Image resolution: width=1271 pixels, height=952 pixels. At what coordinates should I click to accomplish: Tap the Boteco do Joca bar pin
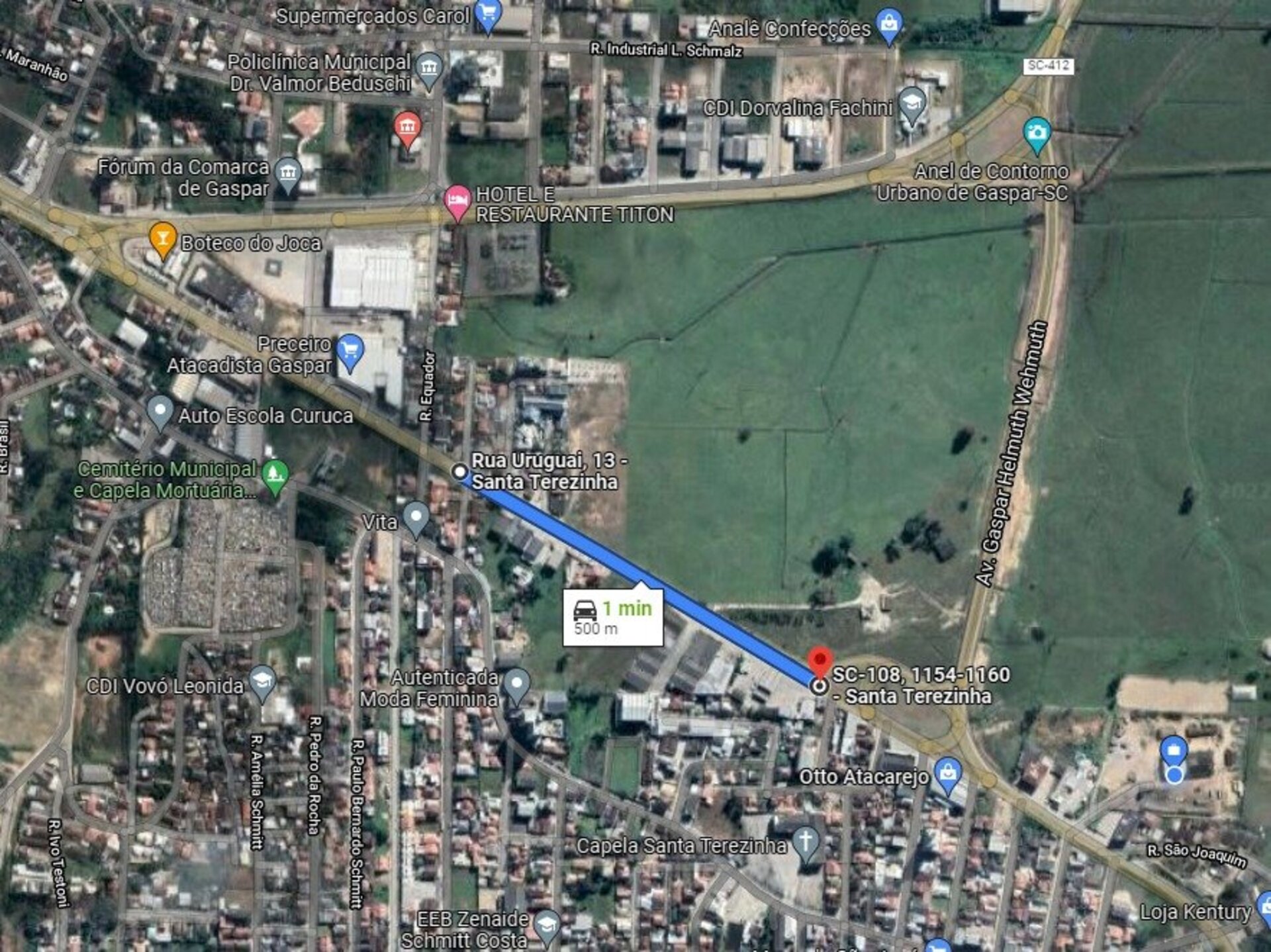[163, 239]
